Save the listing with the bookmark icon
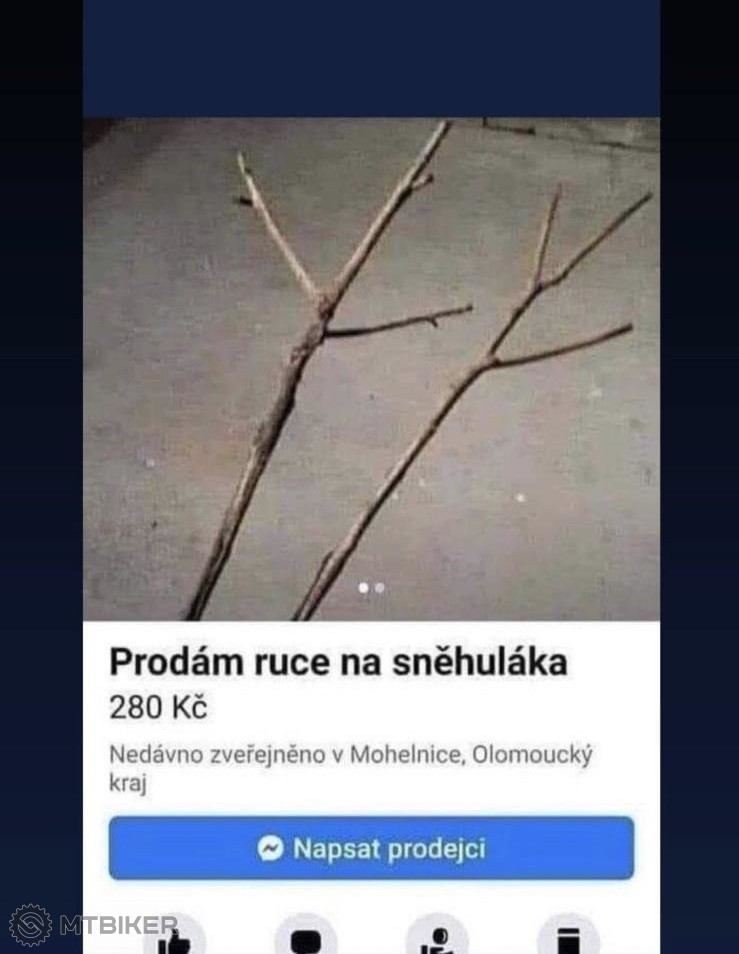 click(568, 939)
